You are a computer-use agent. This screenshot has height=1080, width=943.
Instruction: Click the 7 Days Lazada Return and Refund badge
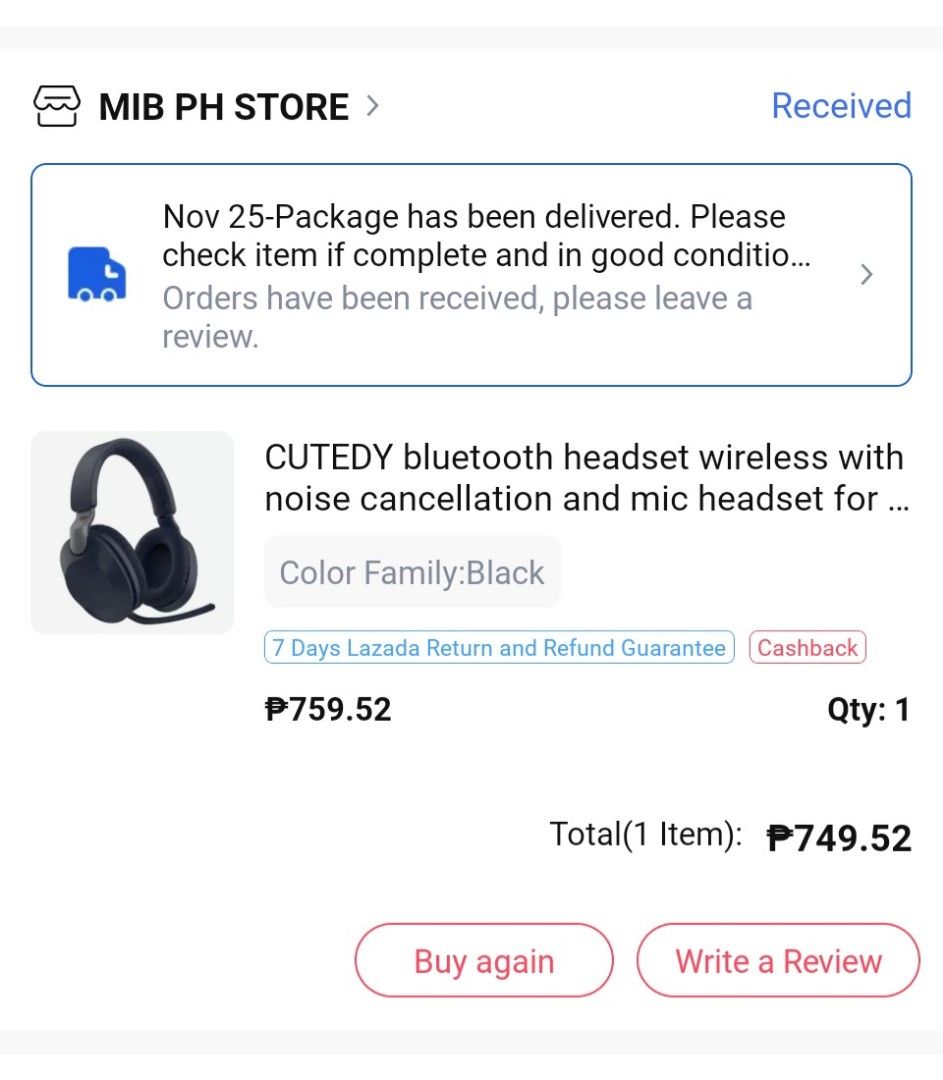tap(498, 647)
